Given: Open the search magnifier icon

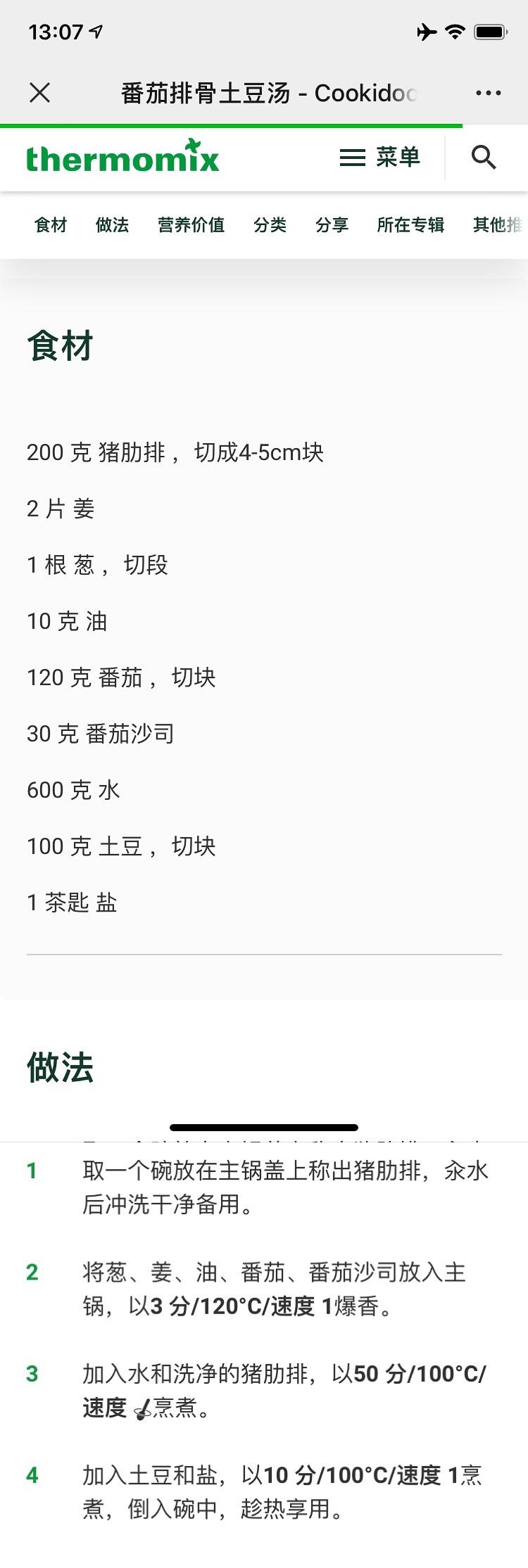Looking at the screenshot, I should 484,157.
